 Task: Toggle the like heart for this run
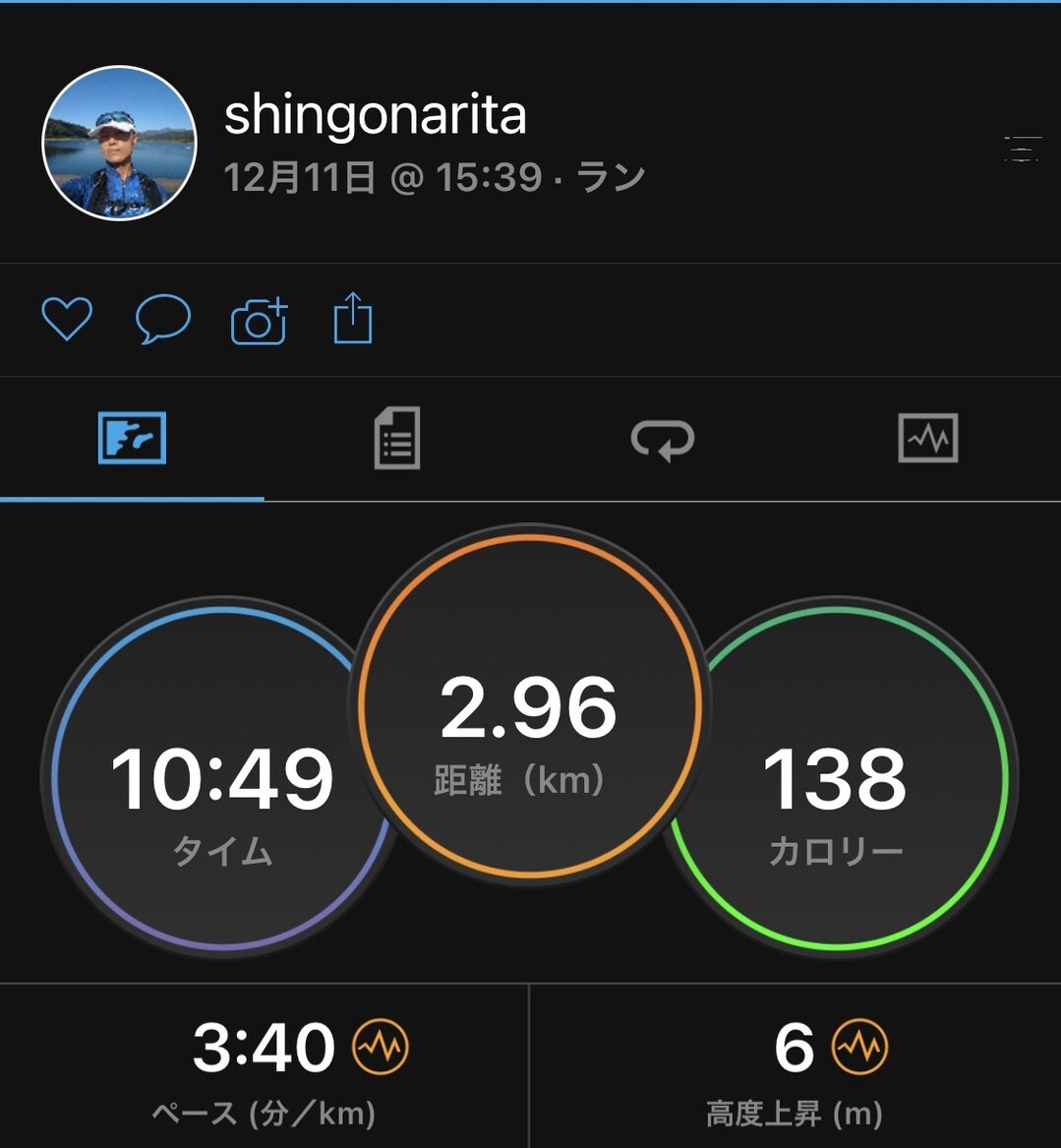68,317
